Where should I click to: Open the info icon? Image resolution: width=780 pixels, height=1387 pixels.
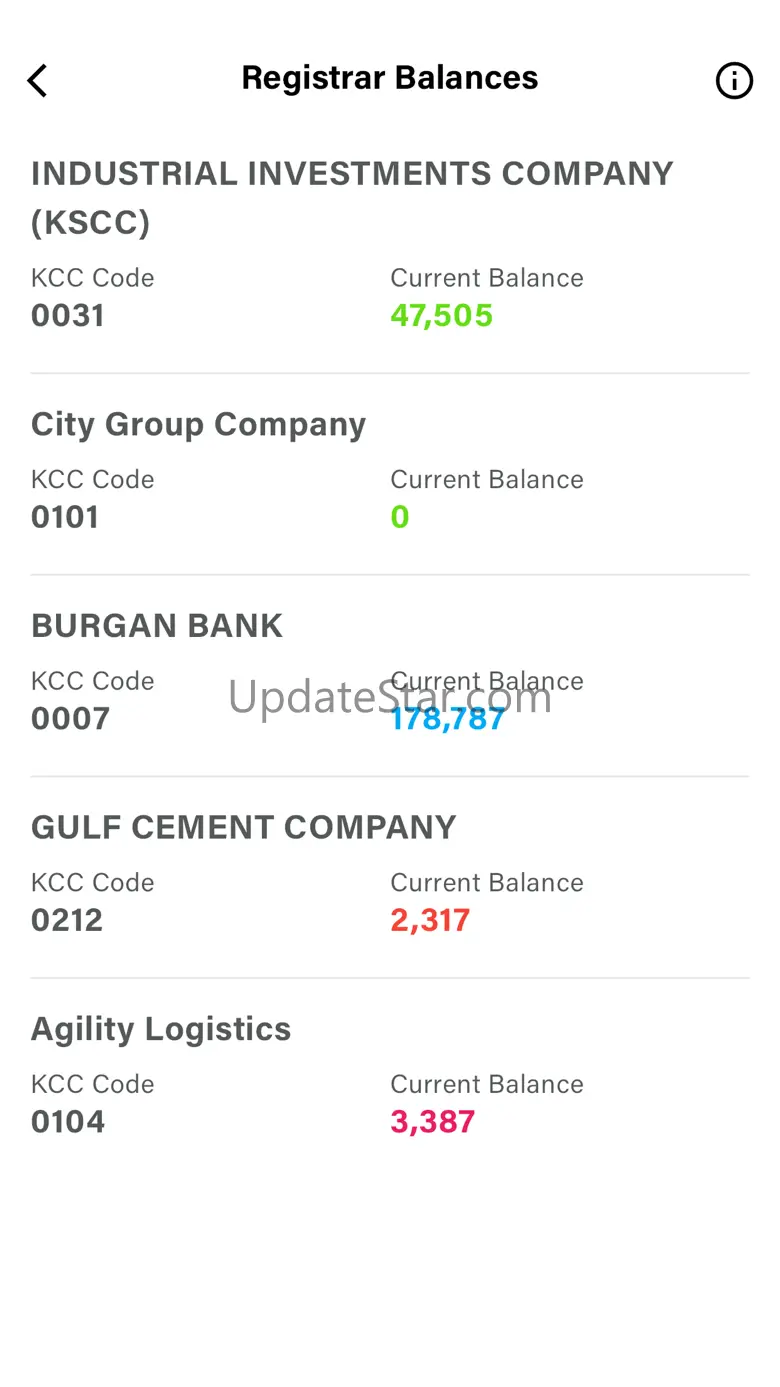734,80
